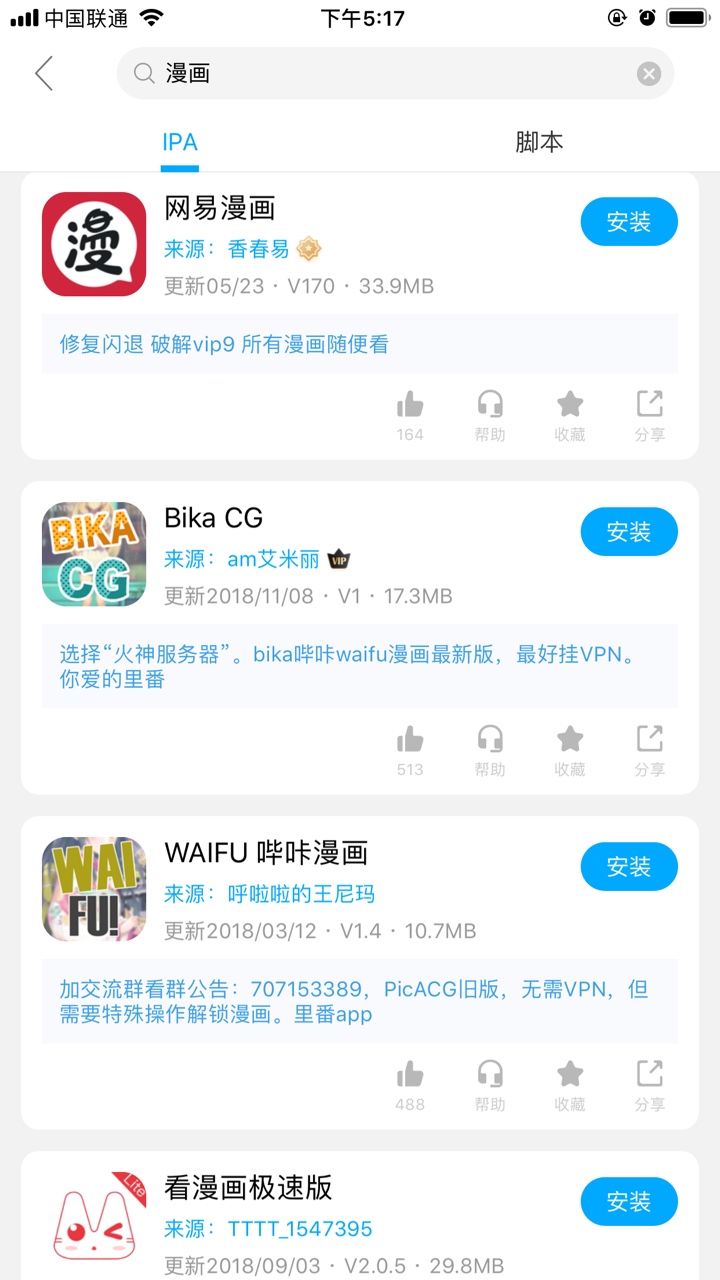Install WAIFU 哔咔漫画
This screenshot has width=720, height=1280.
(628, 867)
